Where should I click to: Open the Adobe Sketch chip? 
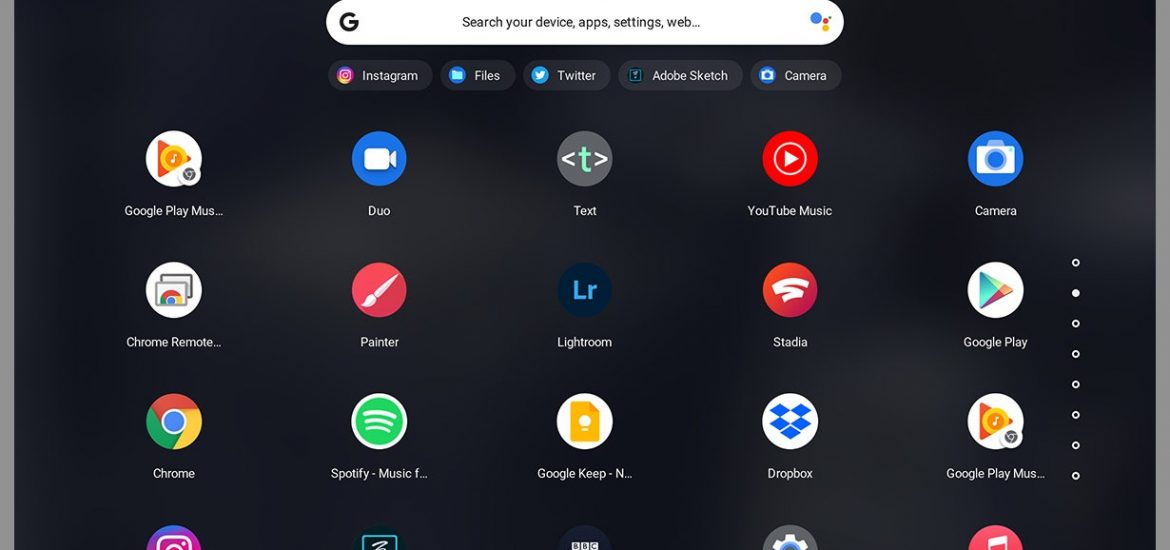[679, 75]
